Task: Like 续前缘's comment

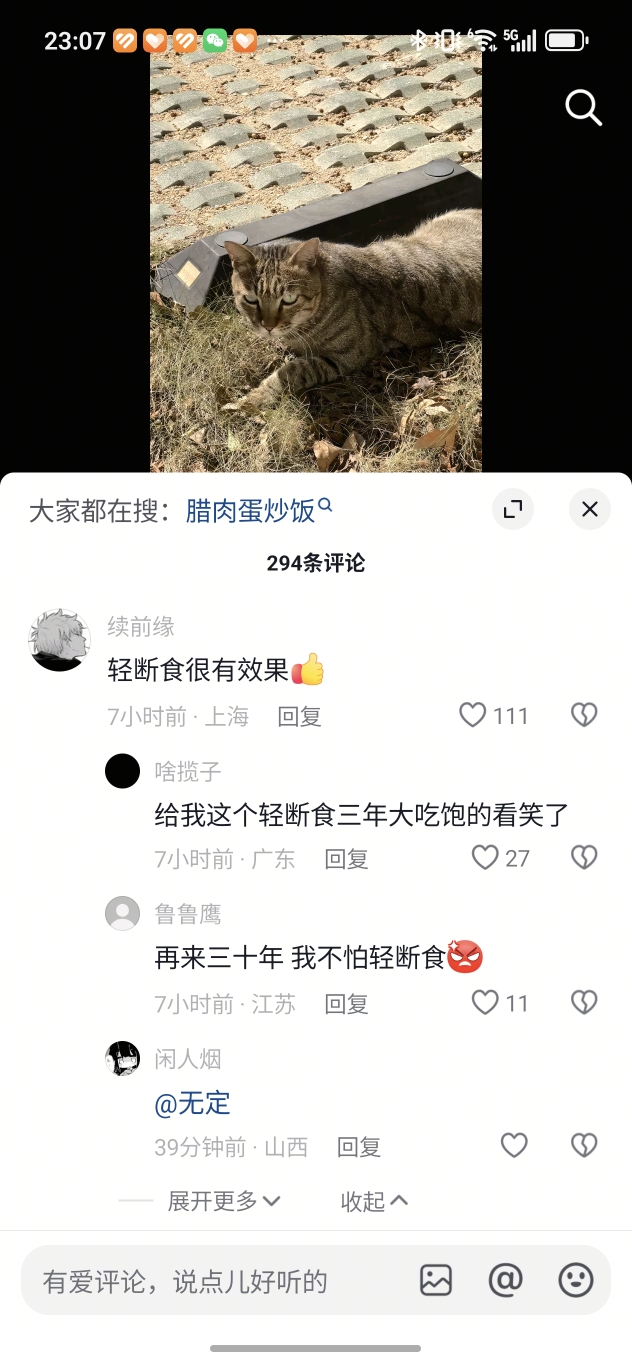Action: pyautogui.click(x=473, y=715)
